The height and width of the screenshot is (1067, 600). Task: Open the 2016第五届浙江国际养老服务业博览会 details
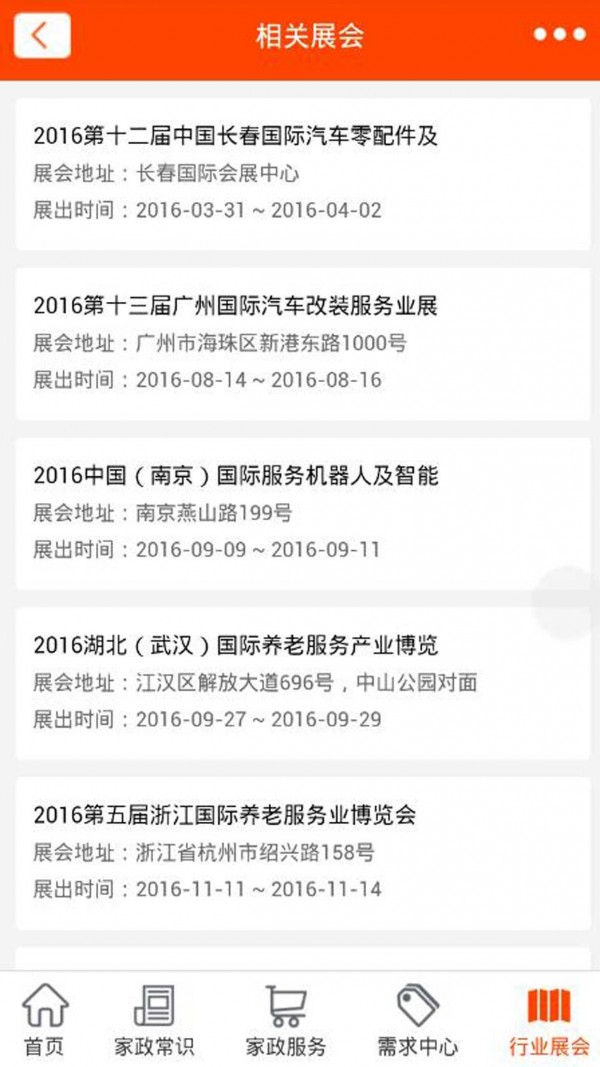pyautogui.click(x=301, y=852)
